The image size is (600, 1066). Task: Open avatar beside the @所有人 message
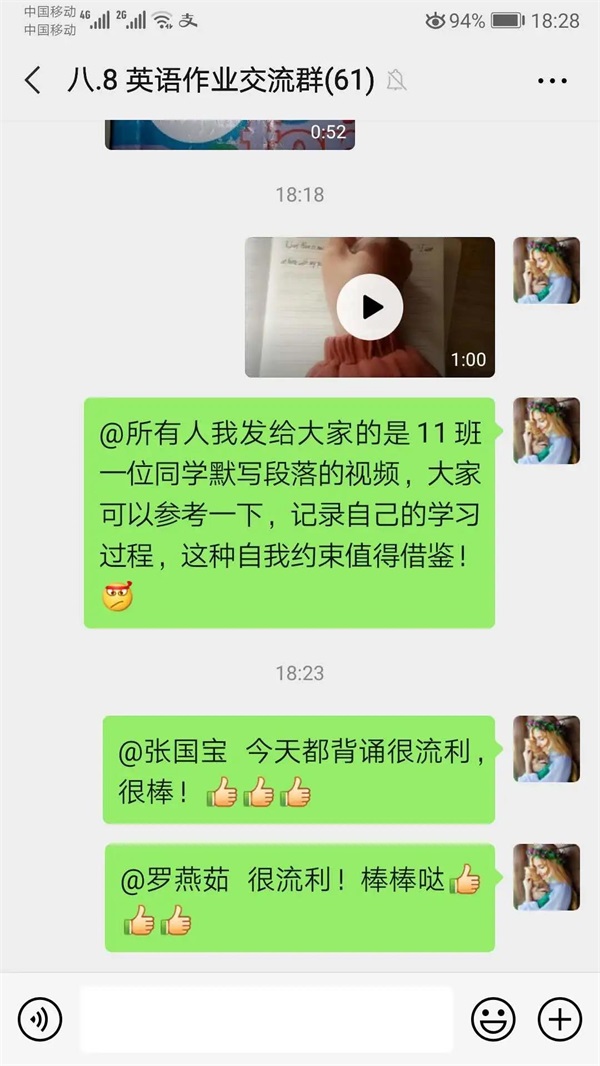(x=546, y=430)
